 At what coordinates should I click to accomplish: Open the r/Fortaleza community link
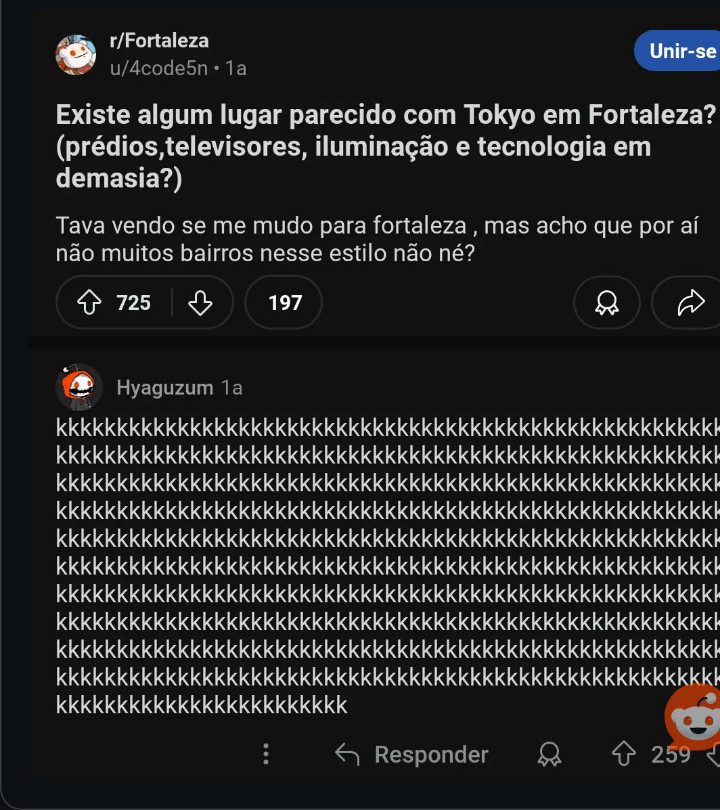tap(159, 41)
